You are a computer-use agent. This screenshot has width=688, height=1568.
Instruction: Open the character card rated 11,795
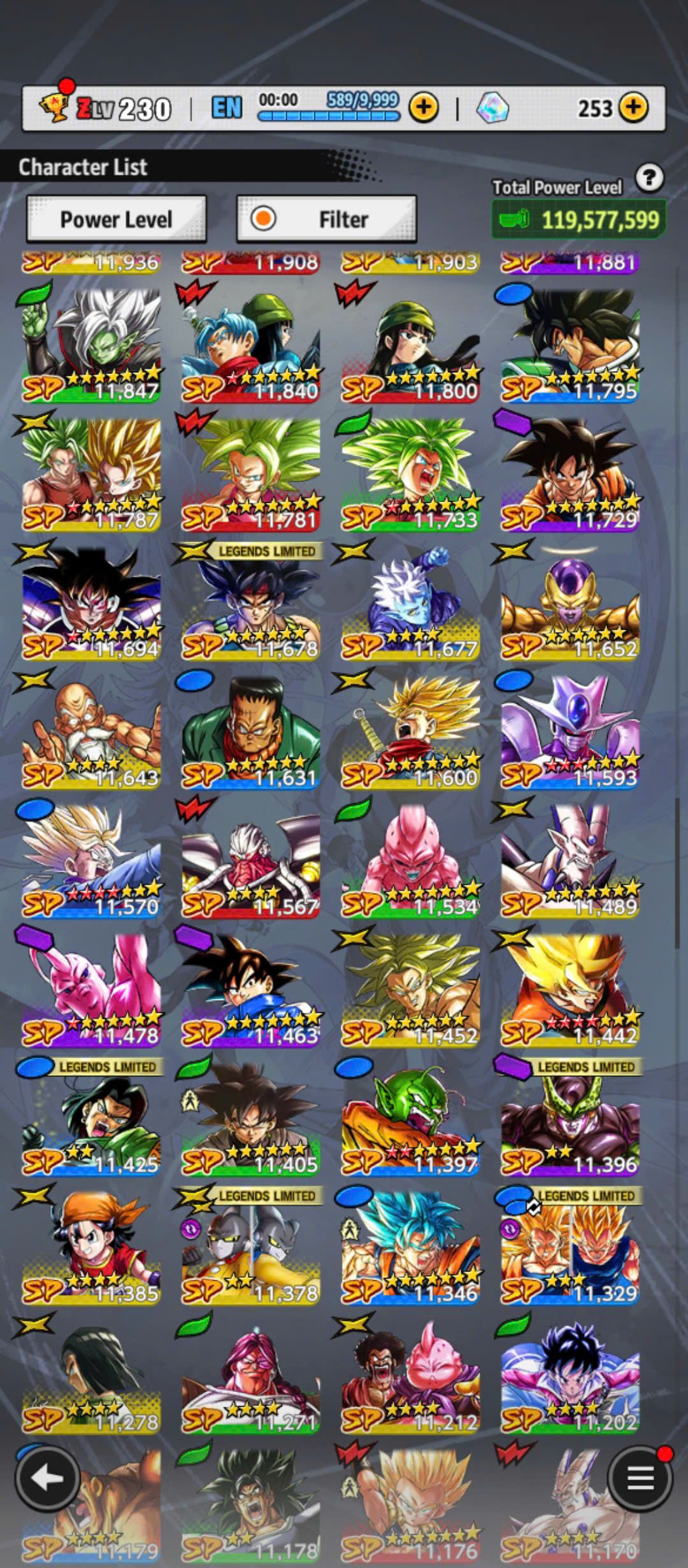pos(569,344)
